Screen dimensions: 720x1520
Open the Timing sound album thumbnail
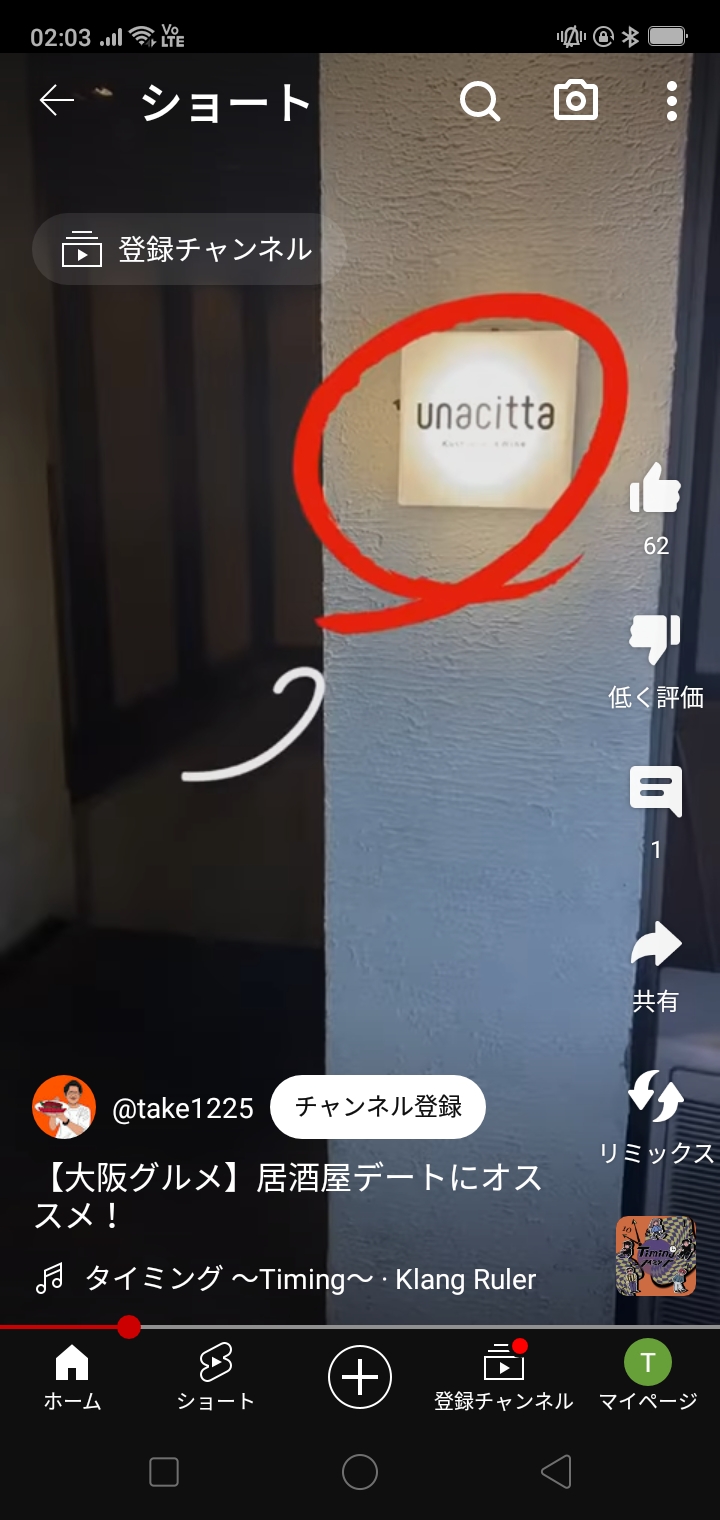[x=655, y=1256]
